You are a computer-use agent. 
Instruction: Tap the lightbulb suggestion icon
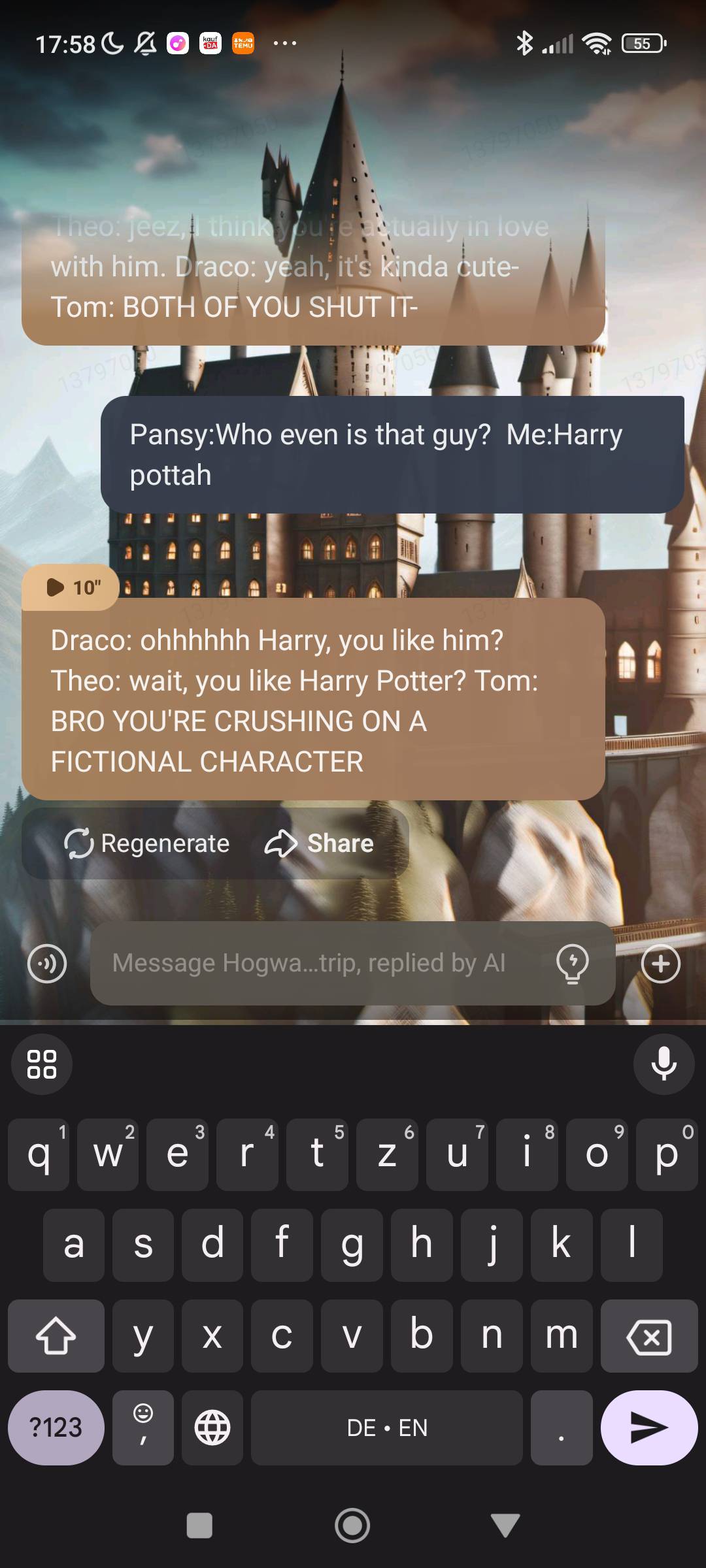pos(573,964)
